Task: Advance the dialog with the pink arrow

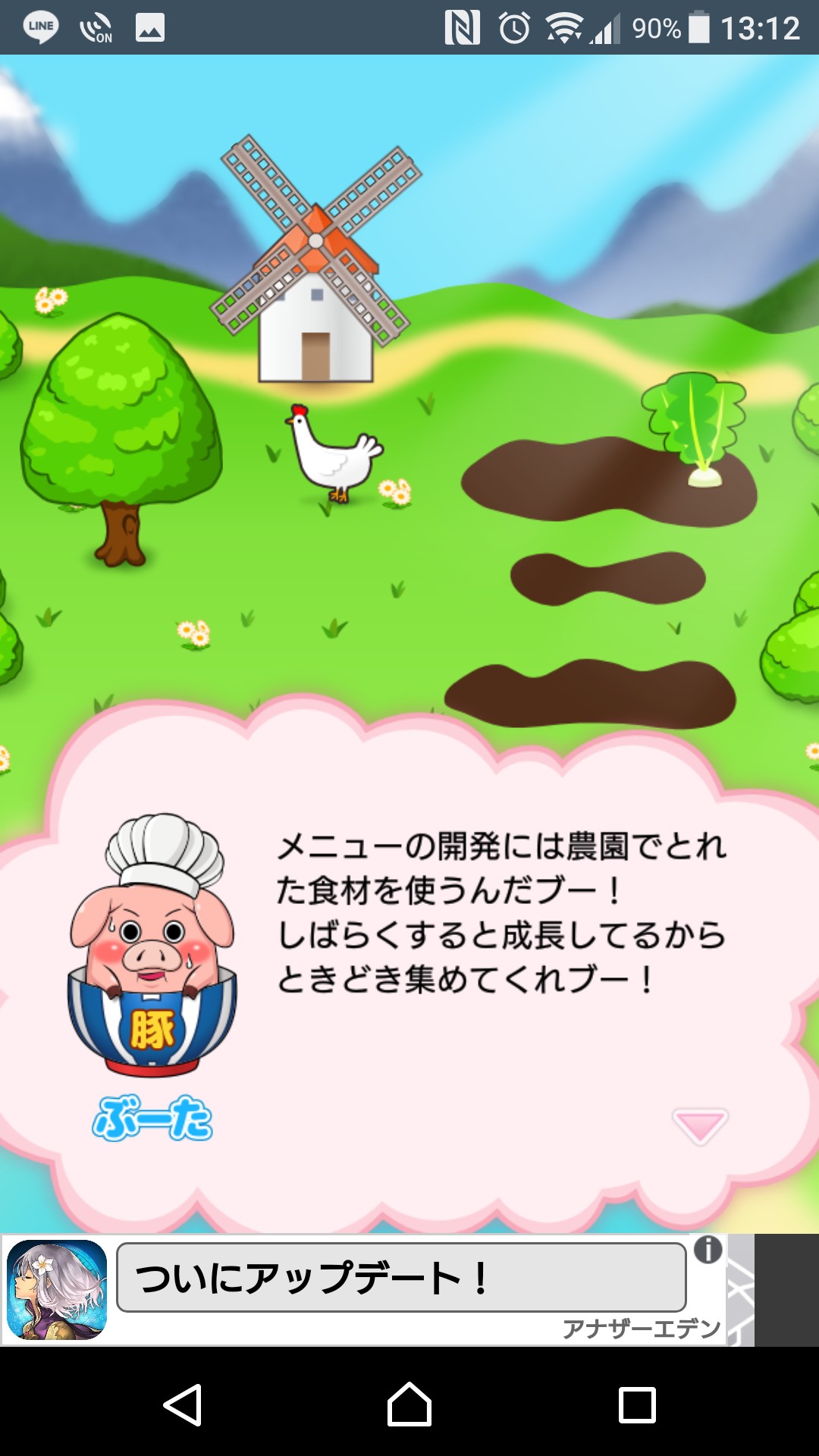Action: point(699,1125)
